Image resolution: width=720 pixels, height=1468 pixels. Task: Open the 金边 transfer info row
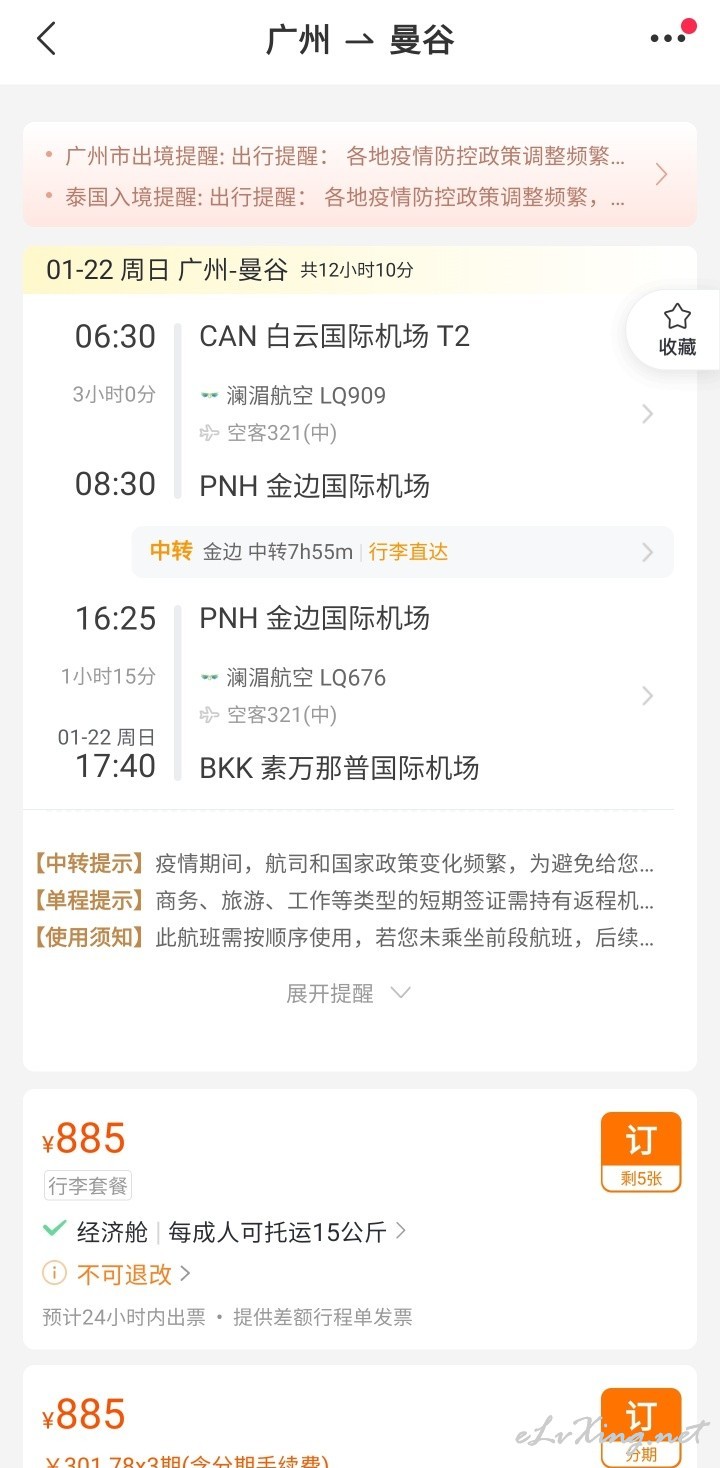click(403, 551)
